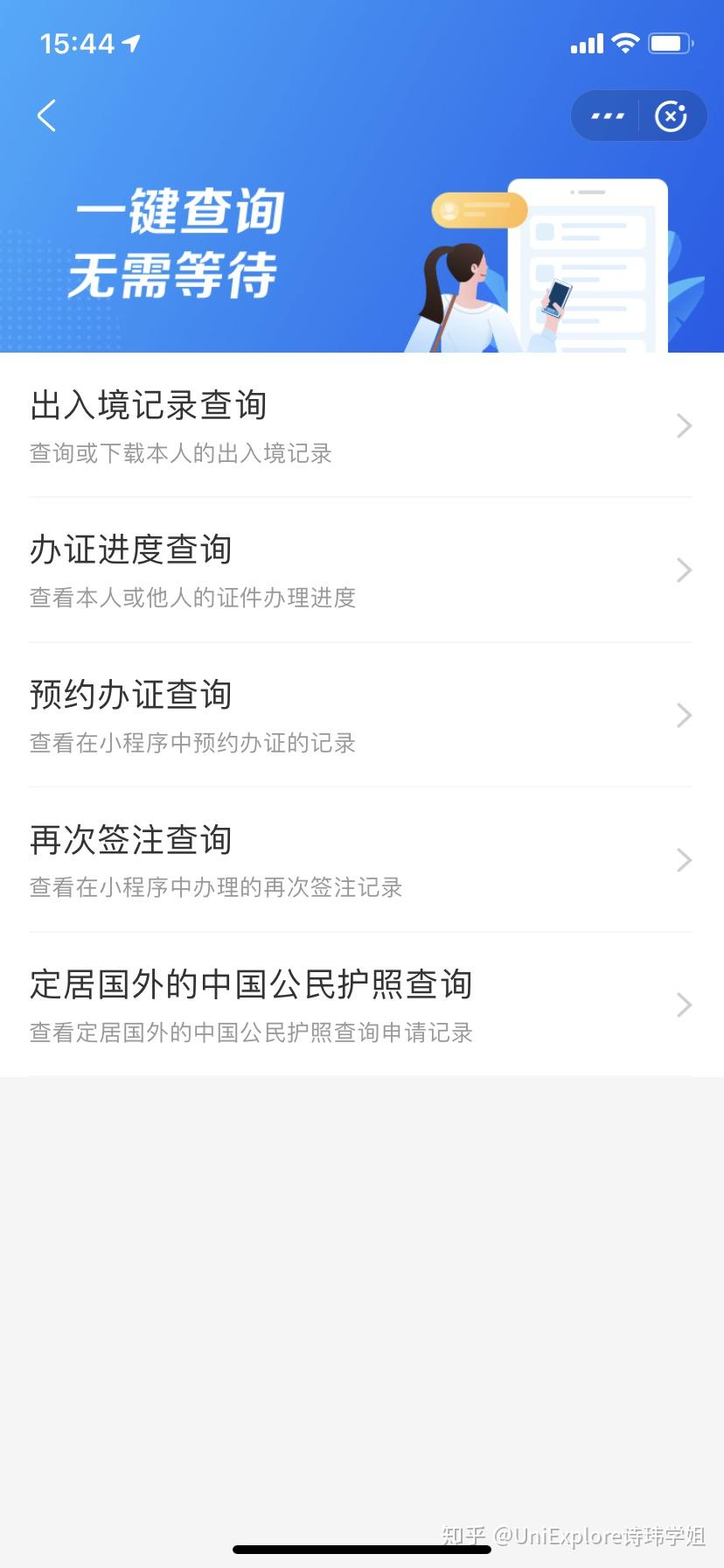Open 出入境记录查询
Screen dimensions: 724x1568
(362, 425)
